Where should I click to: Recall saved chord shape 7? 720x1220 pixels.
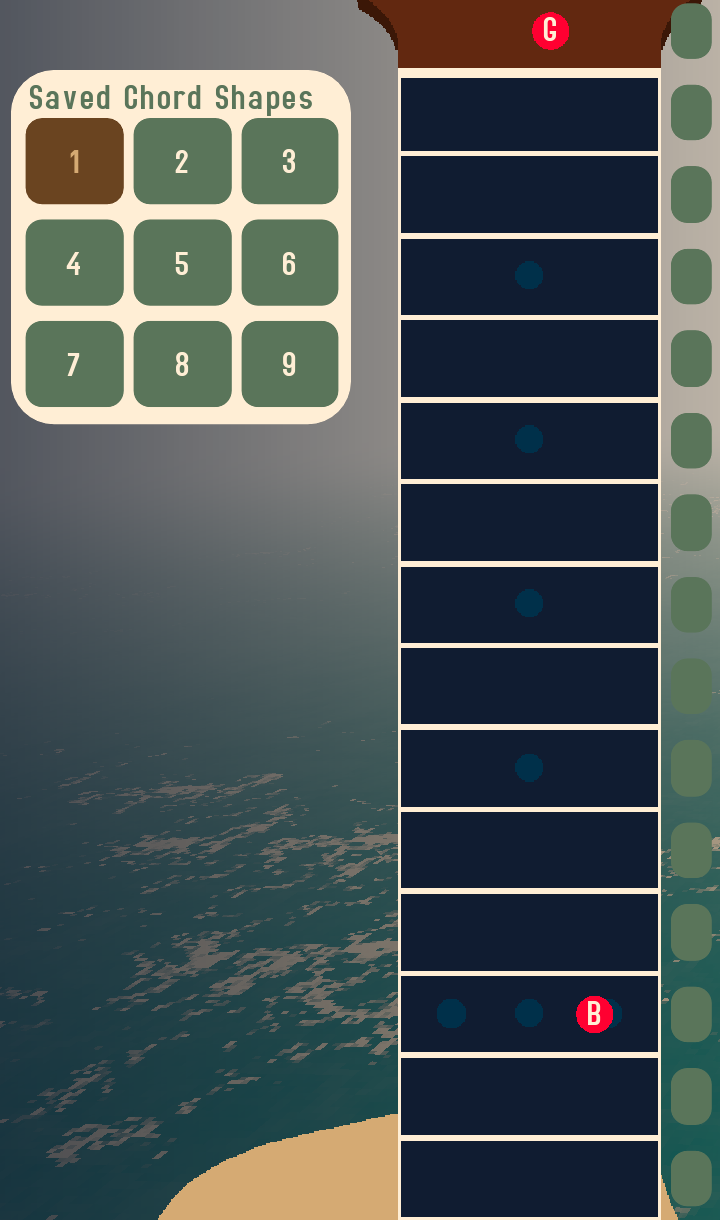pyautogui.click(x=75, y=364)
